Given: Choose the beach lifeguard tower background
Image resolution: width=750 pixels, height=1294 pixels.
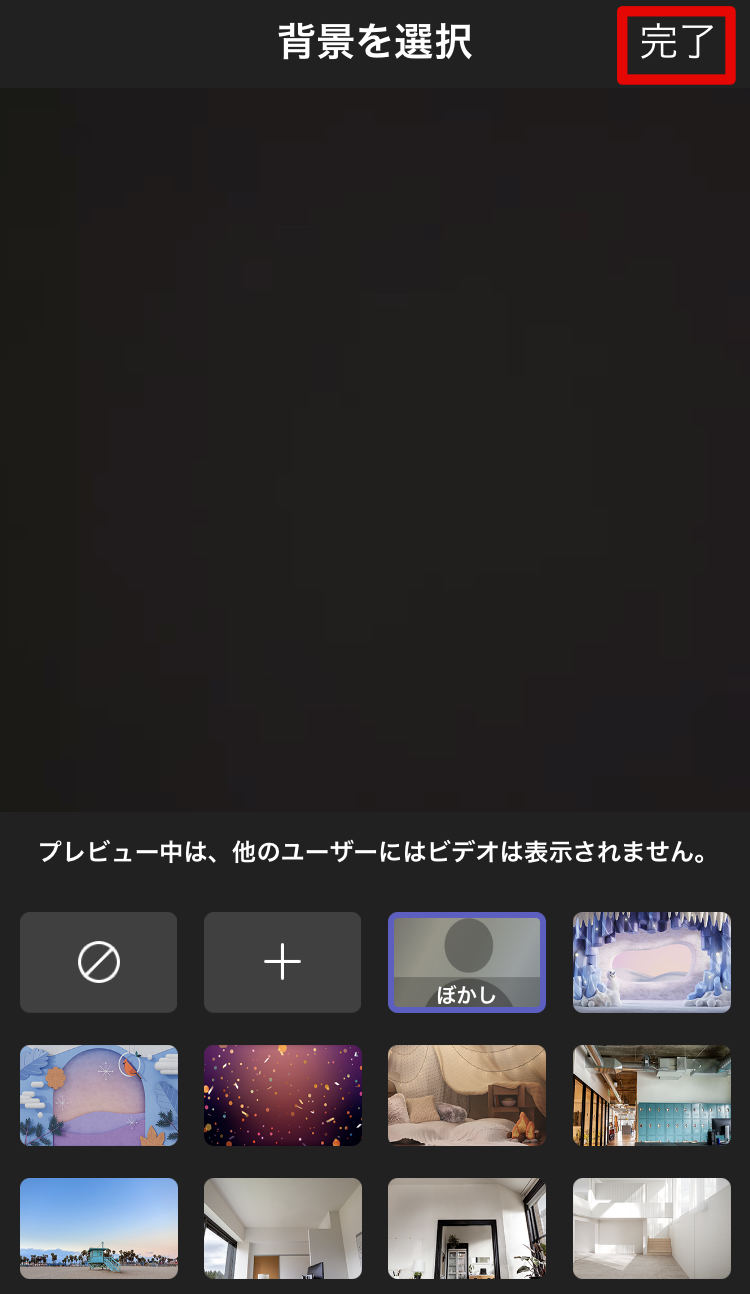Looking at the screenshot, I should pyautogui.click(x=99, y=1228).
